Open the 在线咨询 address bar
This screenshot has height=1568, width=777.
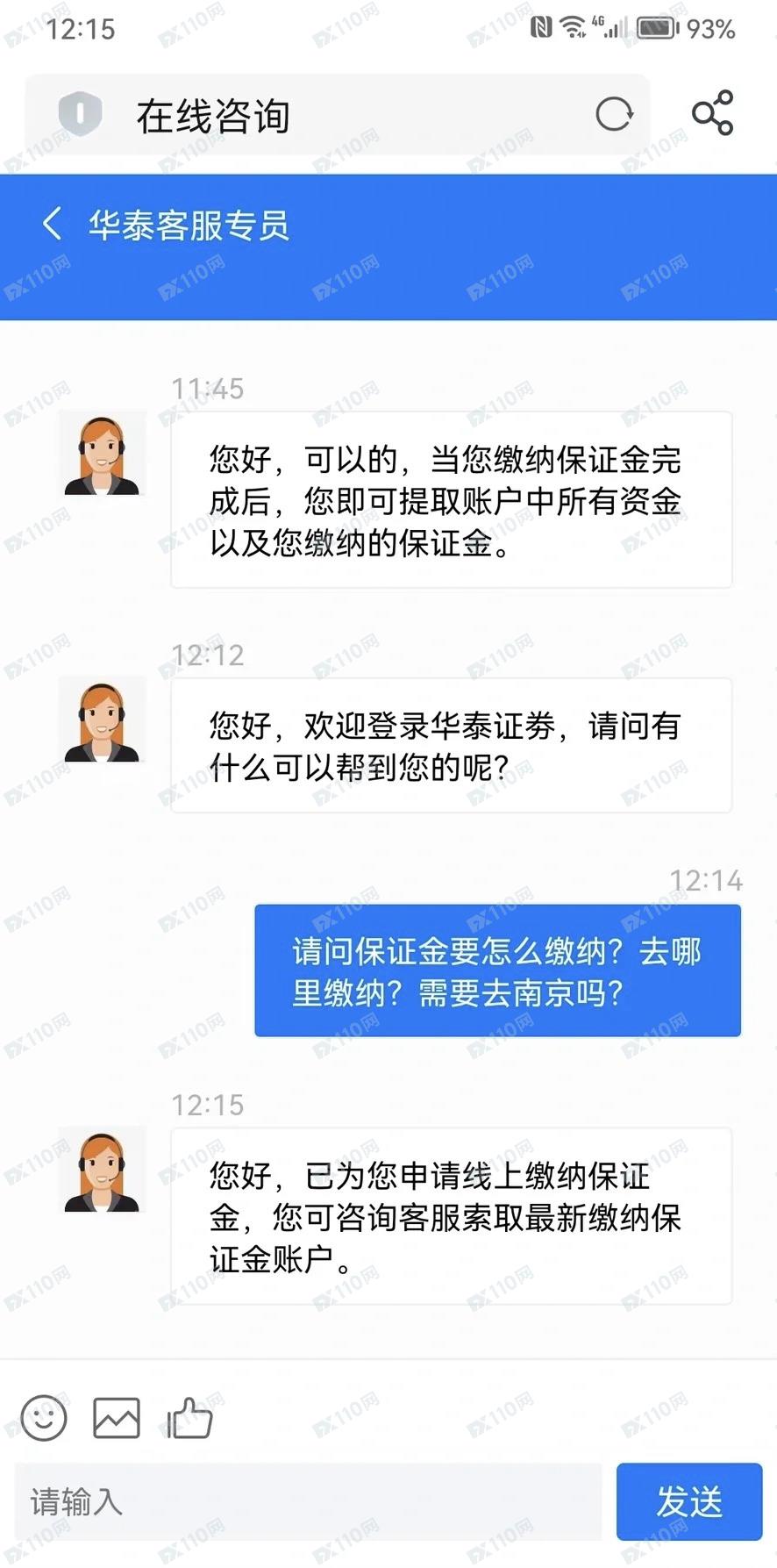pos(351,115)
